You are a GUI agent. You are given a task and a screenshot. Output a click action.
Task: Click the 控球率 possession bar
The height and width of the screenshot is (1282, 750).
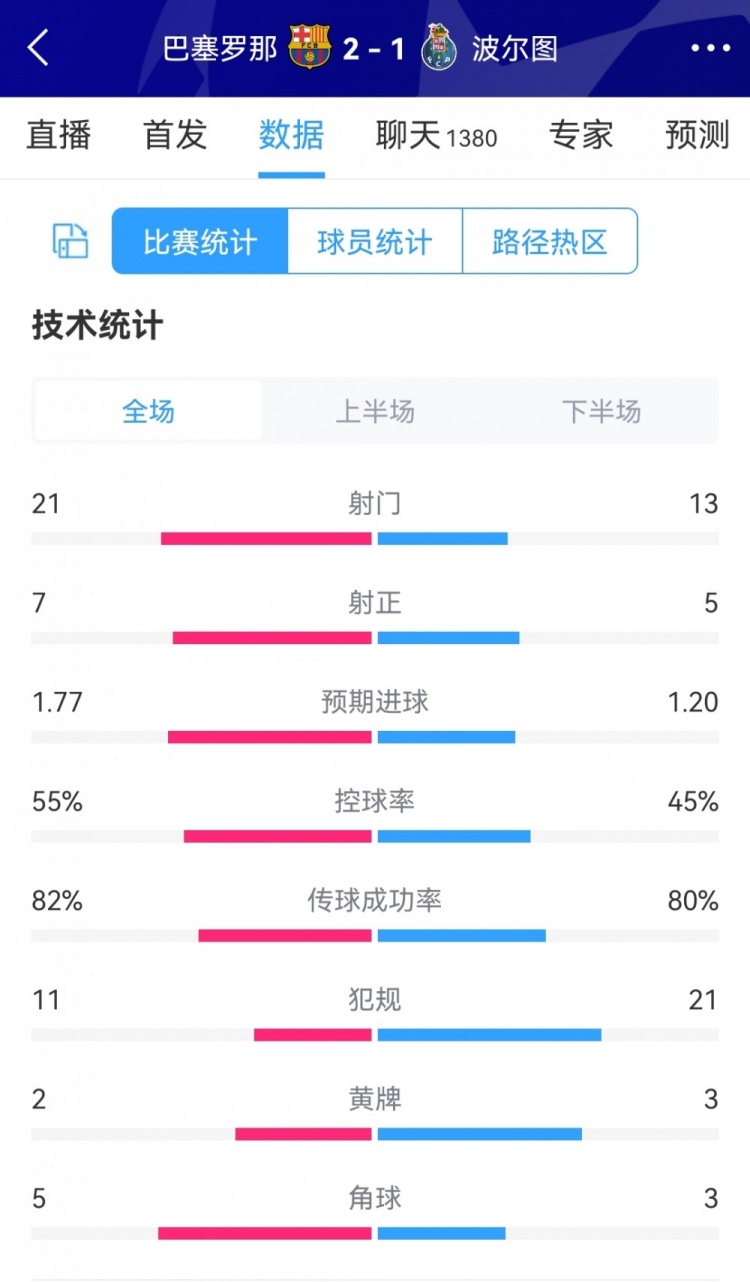tap(375, 835)
